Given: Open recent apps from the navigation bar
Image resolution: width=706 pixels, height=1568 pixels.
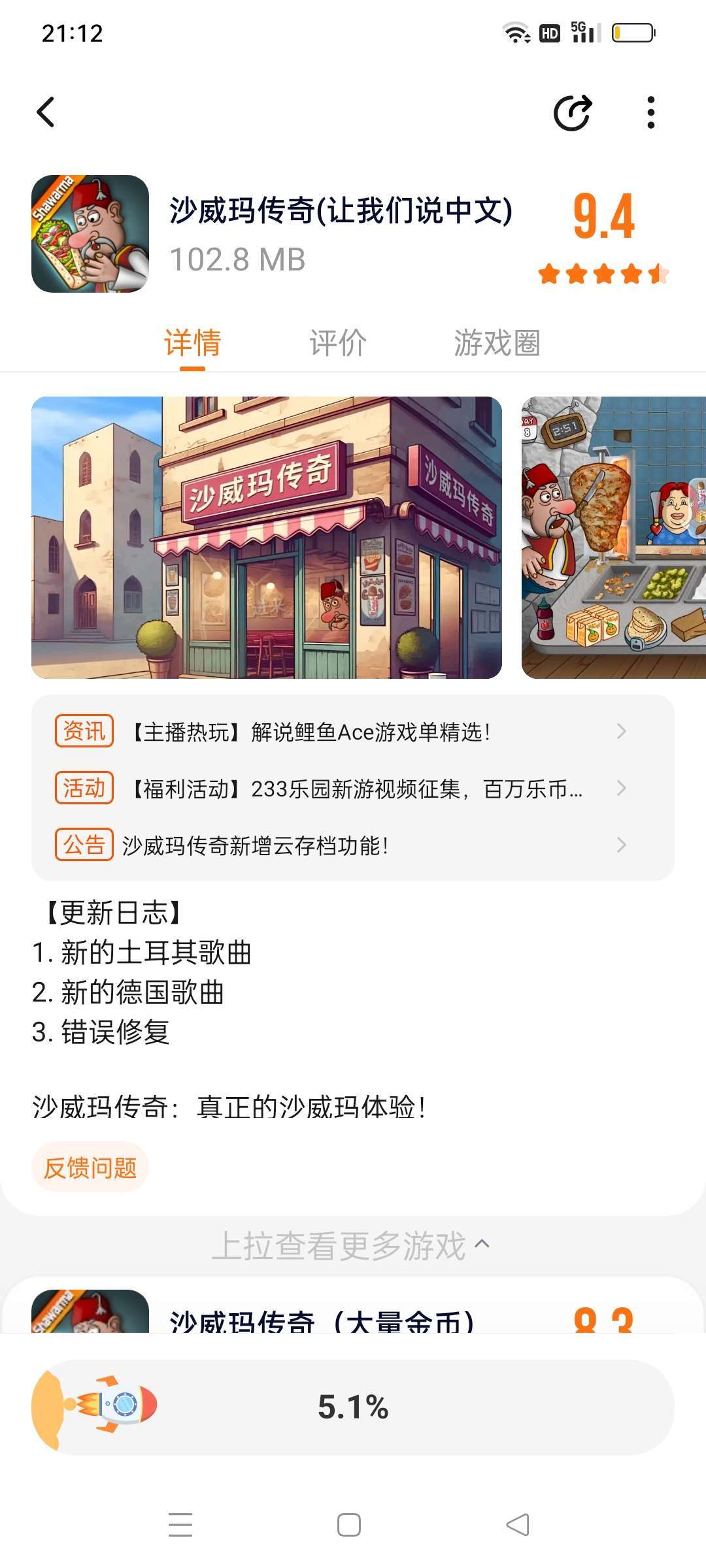Looking at the screenshot, I should tap(180, 1525).
